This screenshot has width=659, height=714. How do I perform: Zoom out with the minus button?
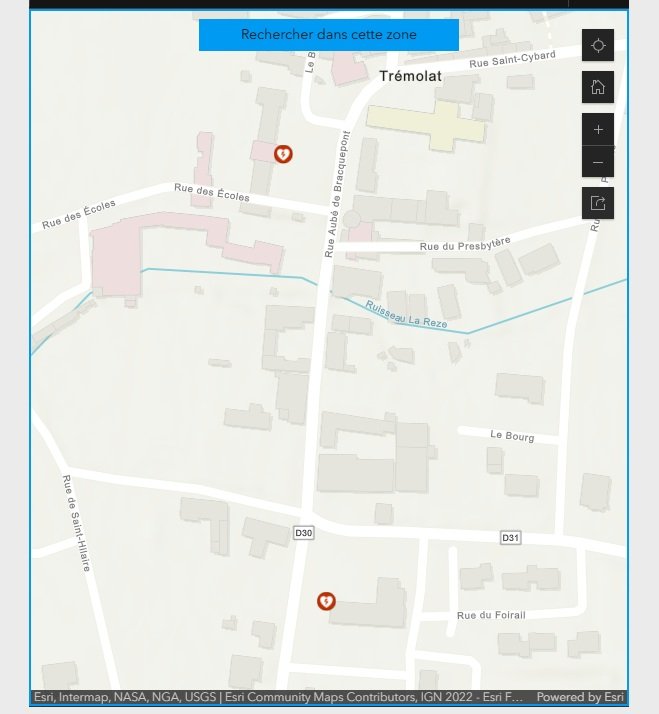click(598, 162)
